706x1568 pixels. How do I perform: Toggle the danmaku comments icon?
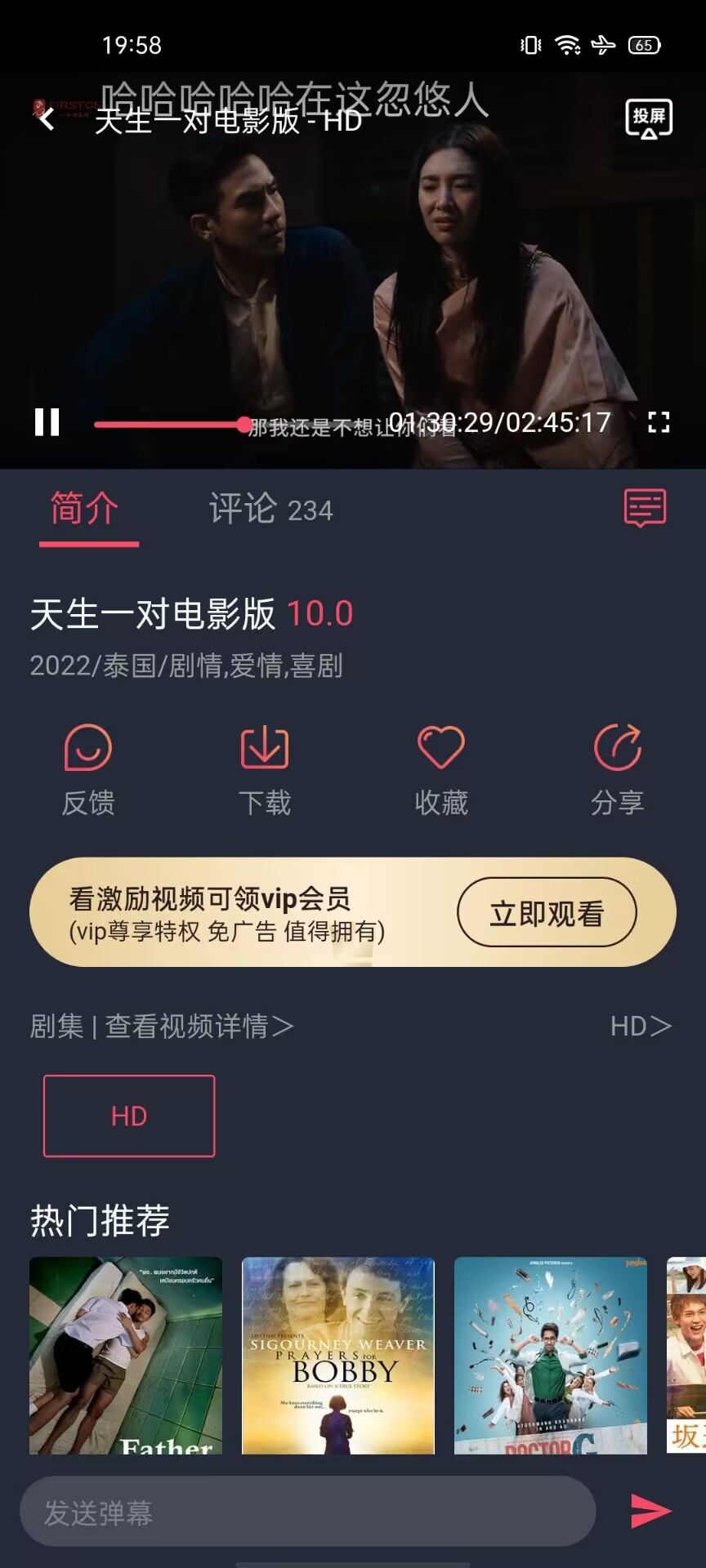(645, 508)
